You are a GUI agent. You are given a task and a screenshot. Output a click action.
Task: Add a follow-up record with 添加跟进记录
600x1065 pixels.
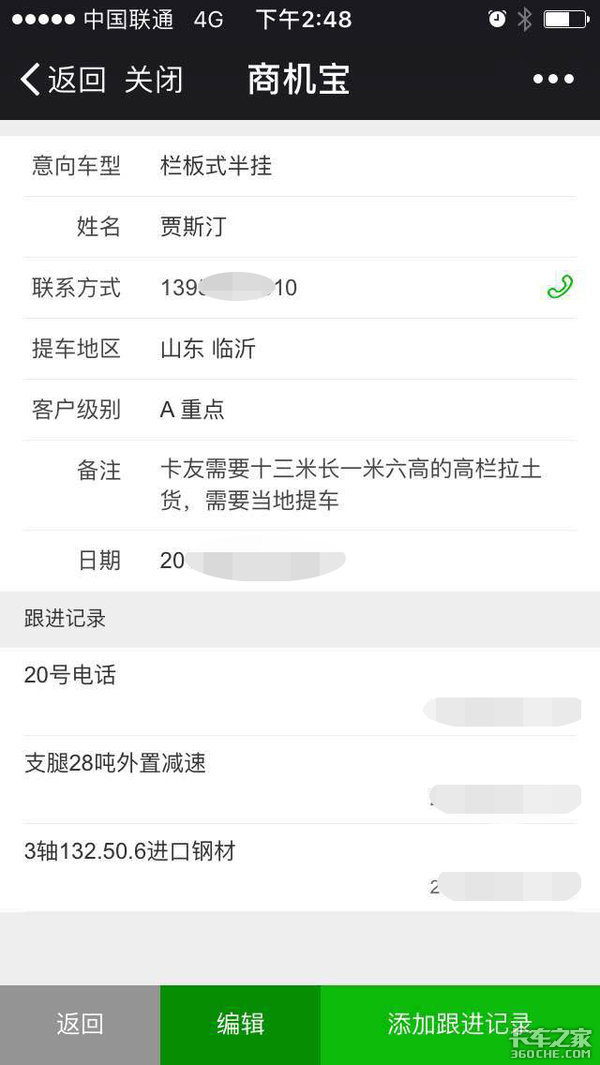pos(460,1024)
